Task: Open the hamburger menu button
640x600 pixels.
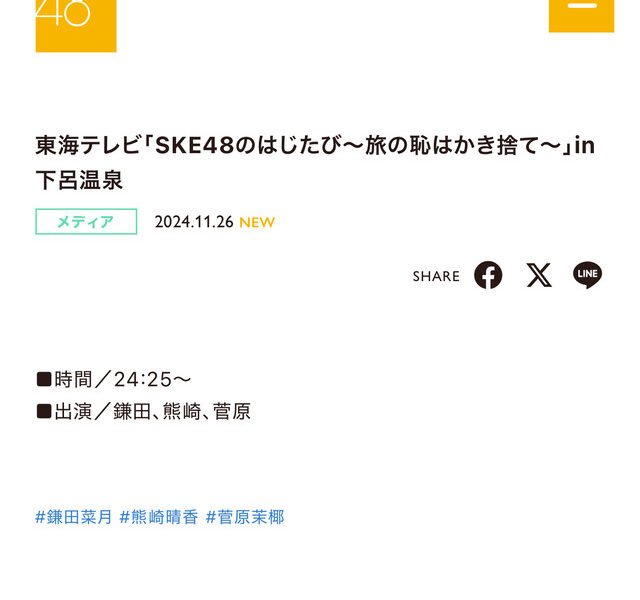Action: pos(581,10)
